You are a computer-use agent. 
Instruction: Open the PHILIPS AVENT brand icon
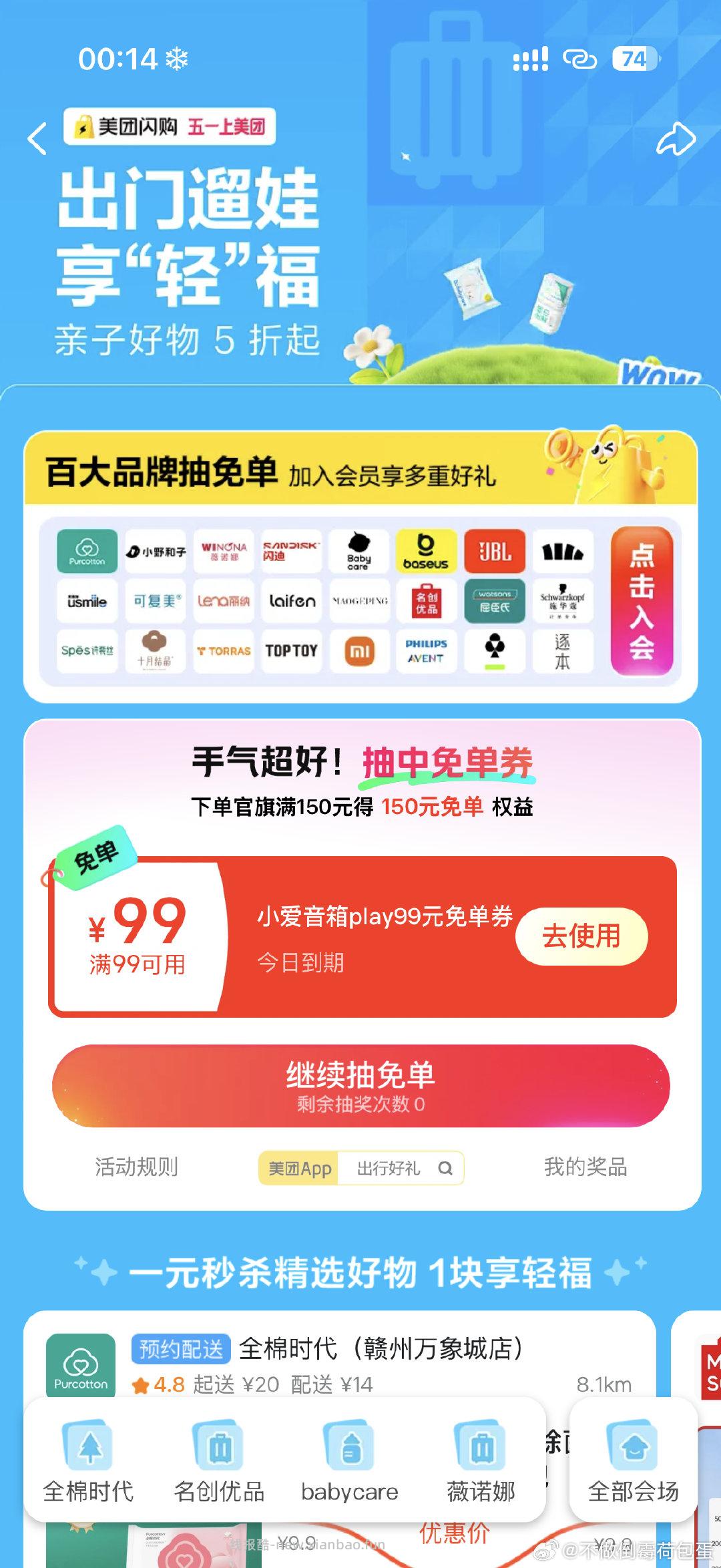coord(427,649)
